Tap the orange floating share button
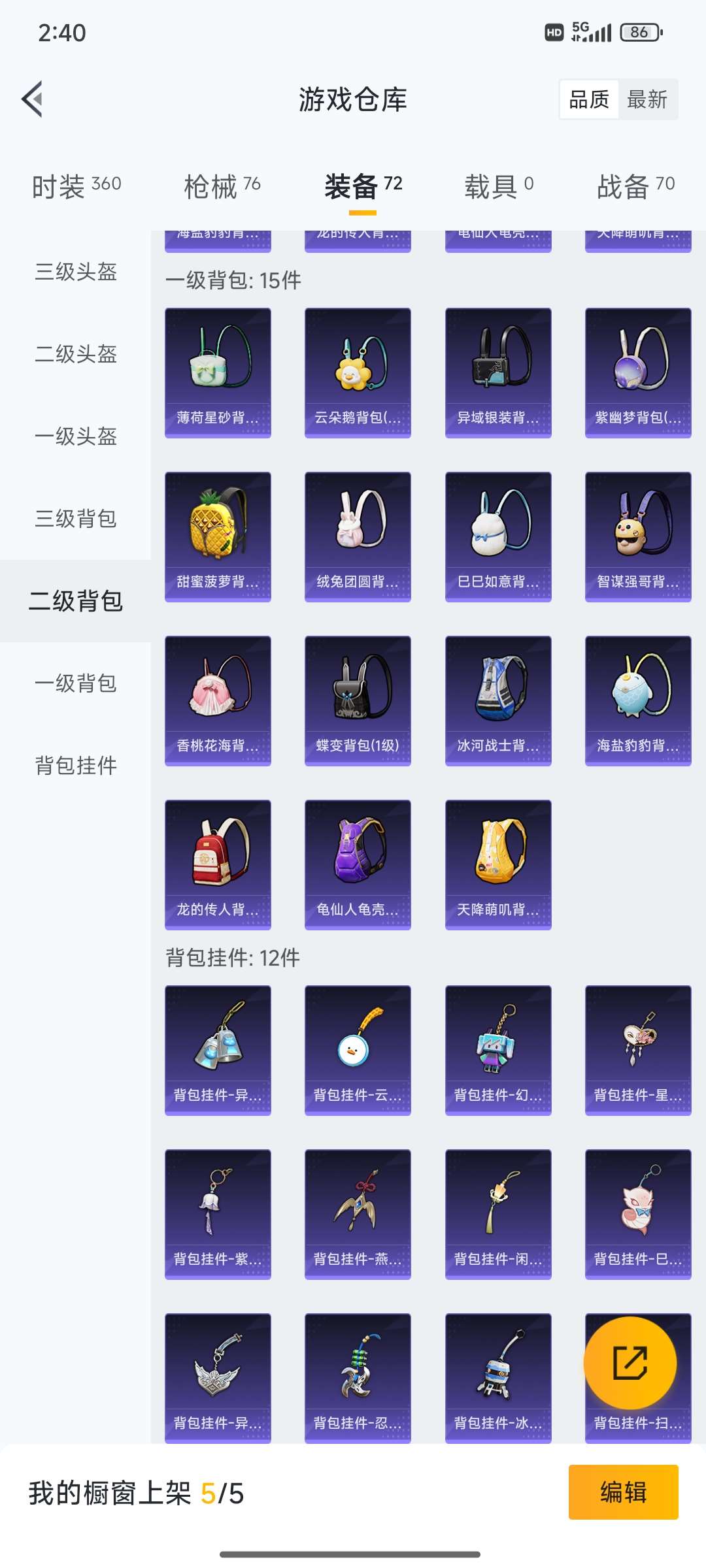 click(x=630, y=1363)
